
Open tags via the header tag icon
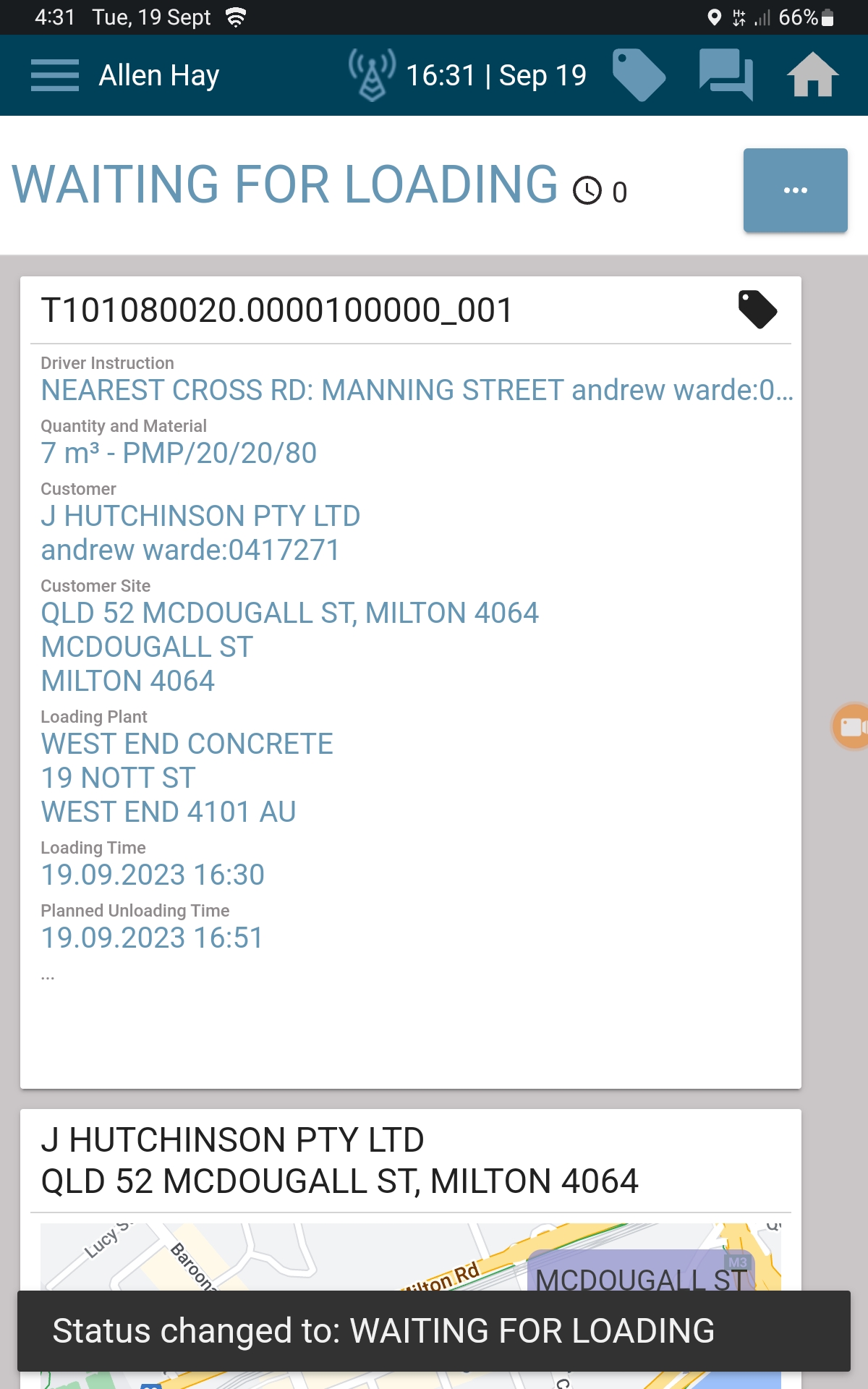click(x=639, y=75)
